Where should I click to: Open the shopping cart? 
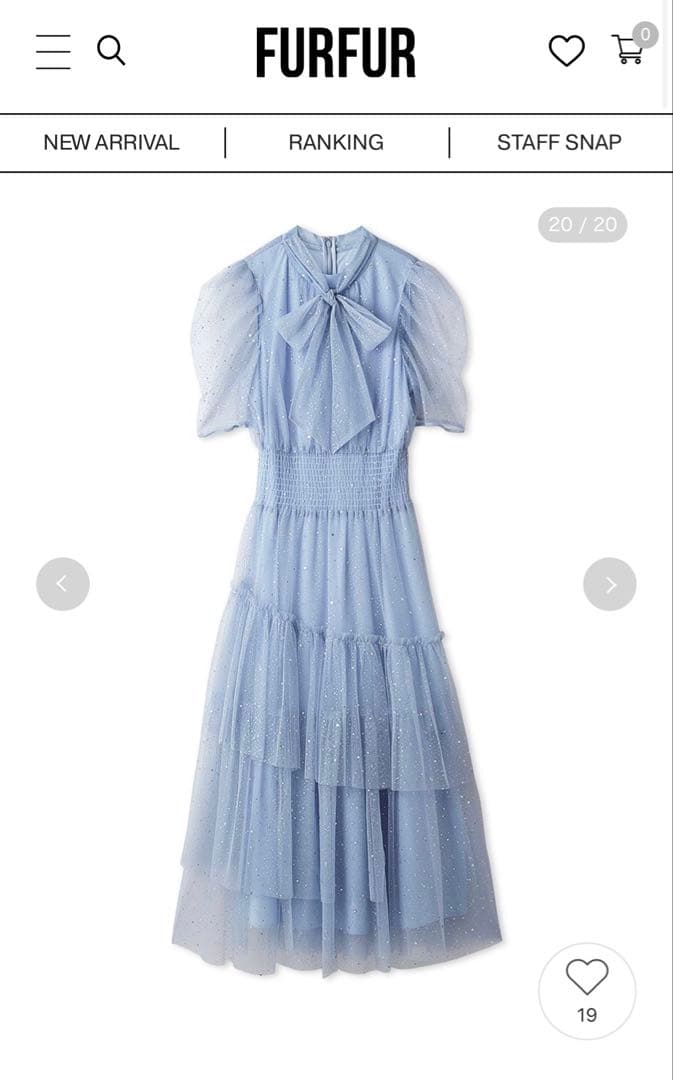(x=628, y=50)
